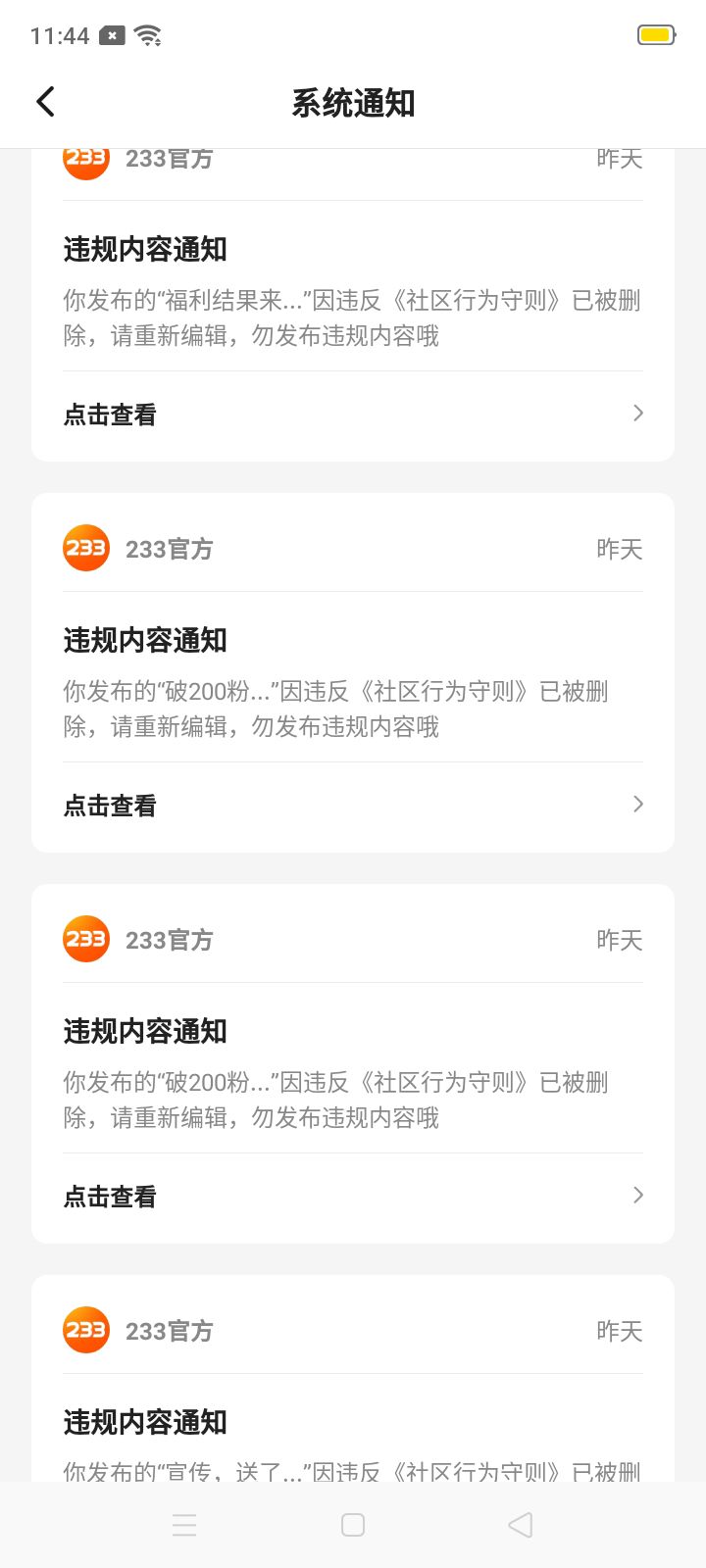This screenshot has height=1568, width=706.
Task: Tap the system home button
Action: (x=353, y=1525)
